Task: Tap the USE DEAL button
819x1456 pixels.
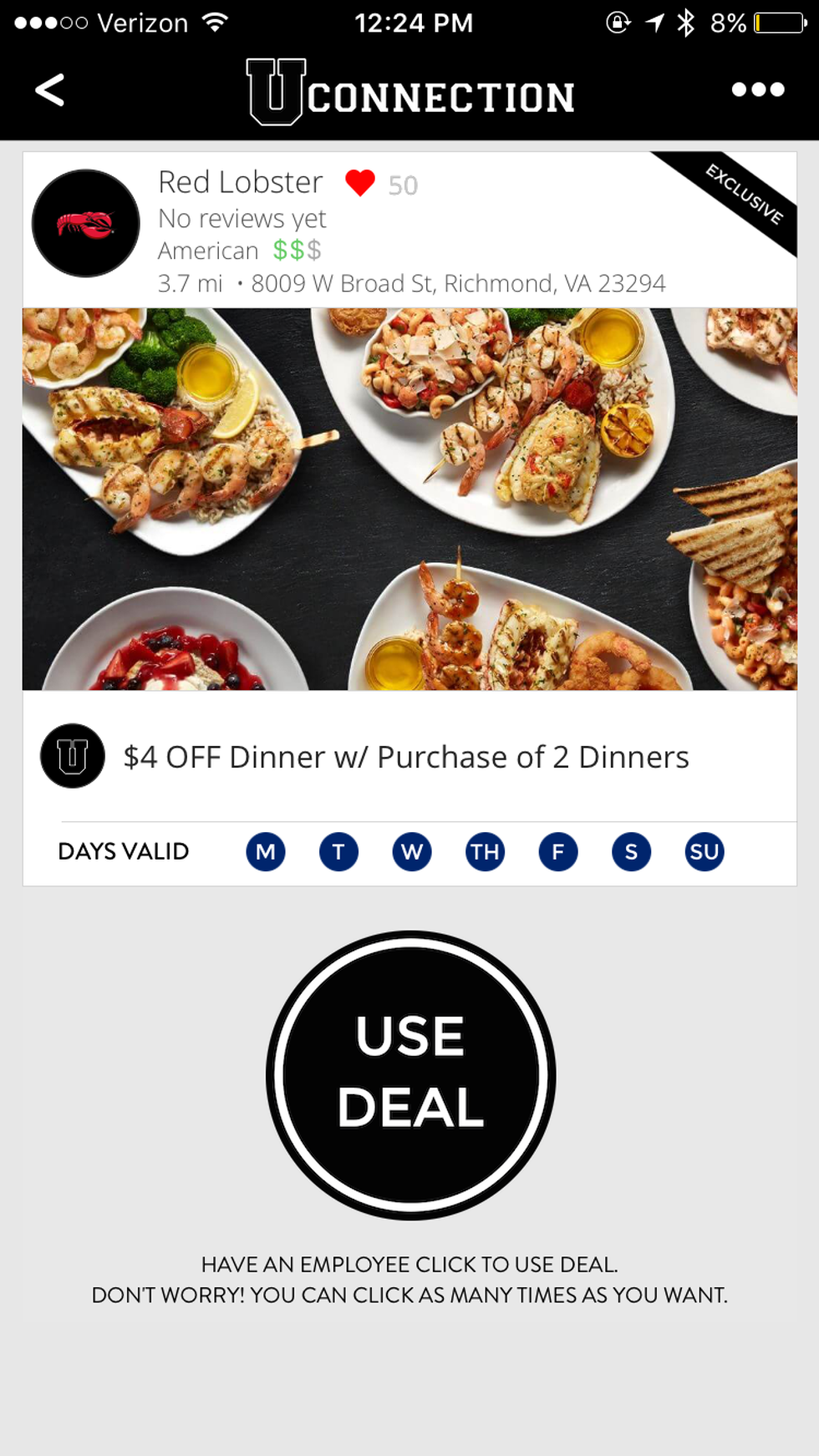Action: pos(410,1074)
